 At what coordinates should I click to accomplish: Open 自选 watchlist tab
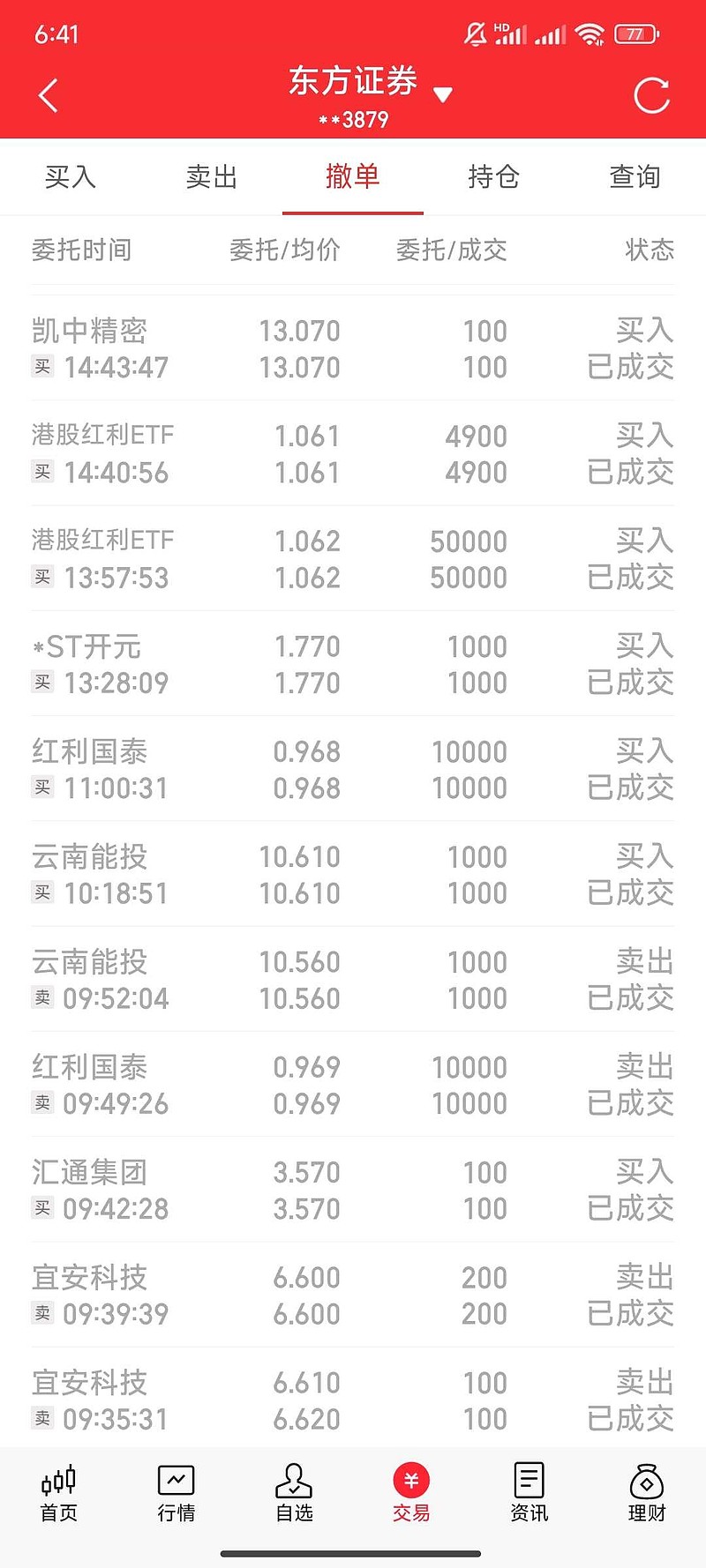click(294, 1494)
